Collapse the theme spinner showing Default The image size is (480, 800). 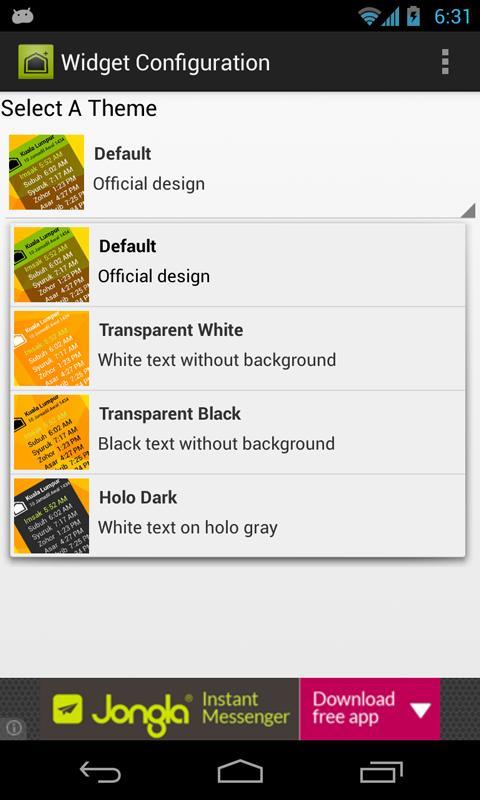coord(240,172)
